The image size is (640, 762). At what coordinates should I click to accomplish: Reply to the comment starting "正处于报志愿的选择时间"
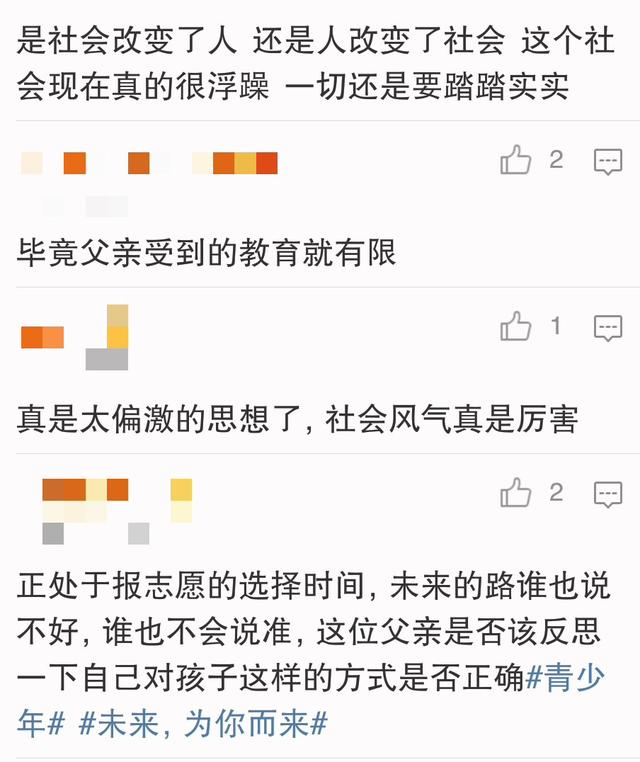point(608,493)
